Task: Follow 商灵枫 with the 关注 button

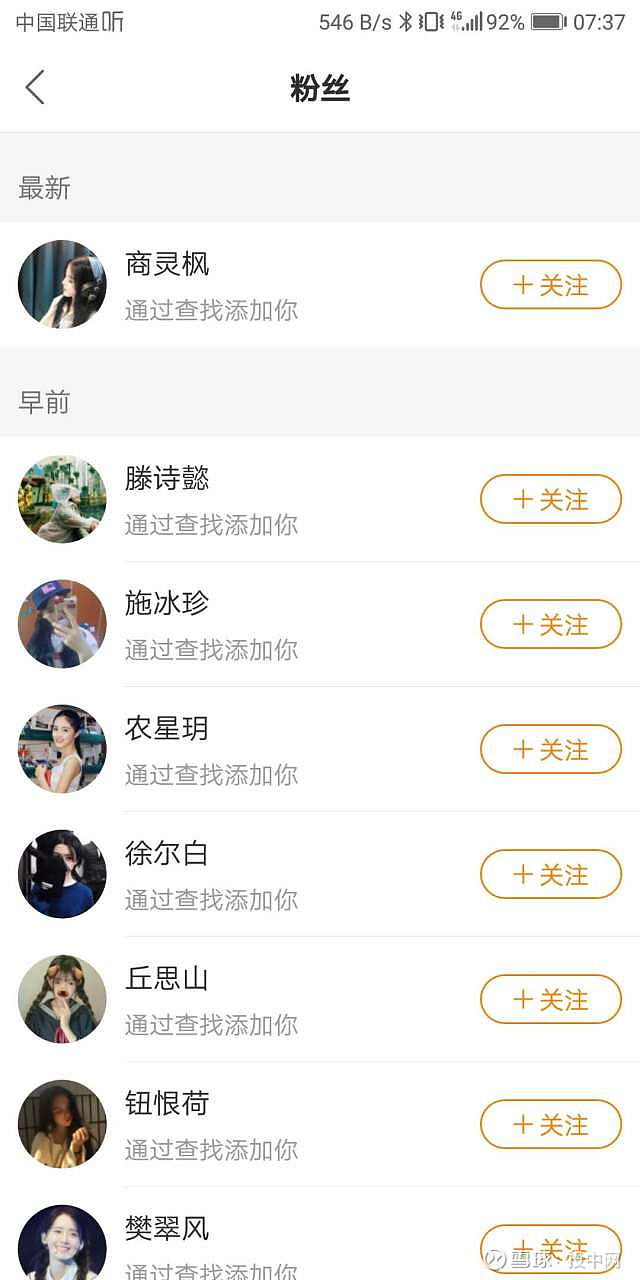Action: point(550,285)
